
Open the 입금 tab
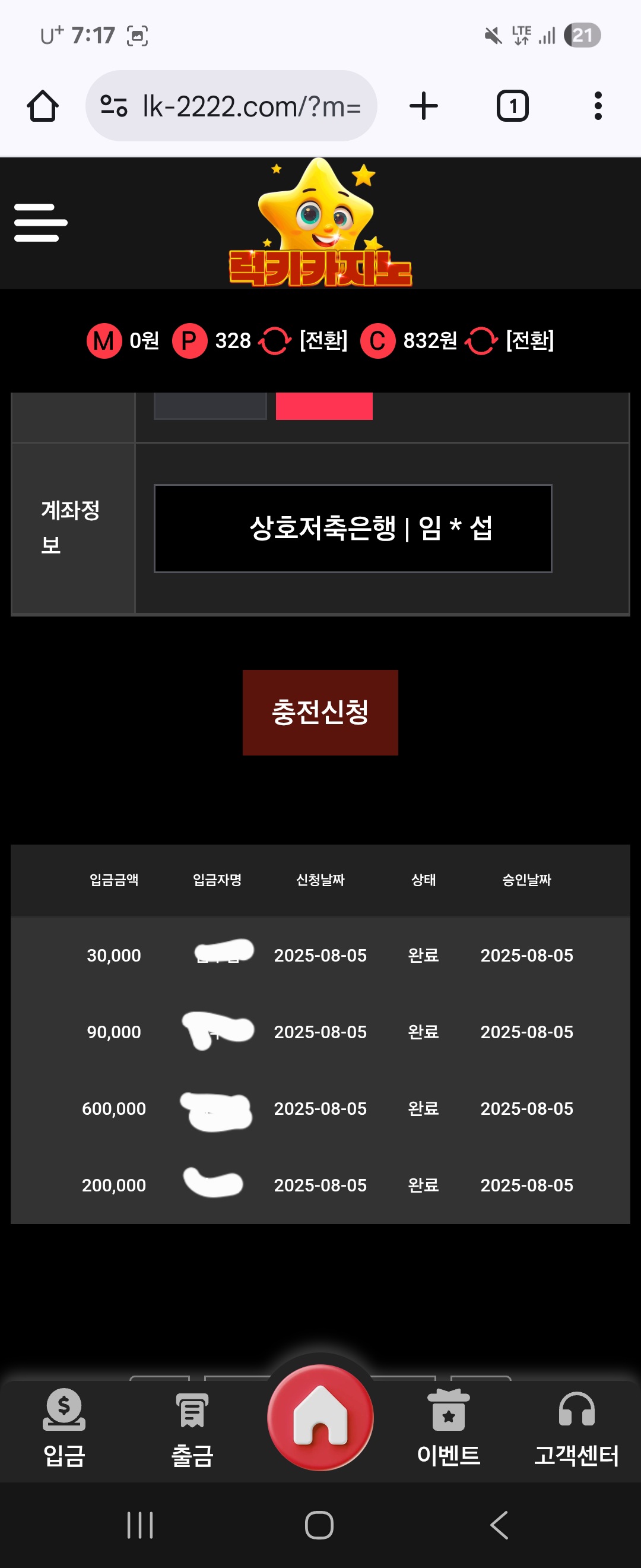coord(64,1427)
